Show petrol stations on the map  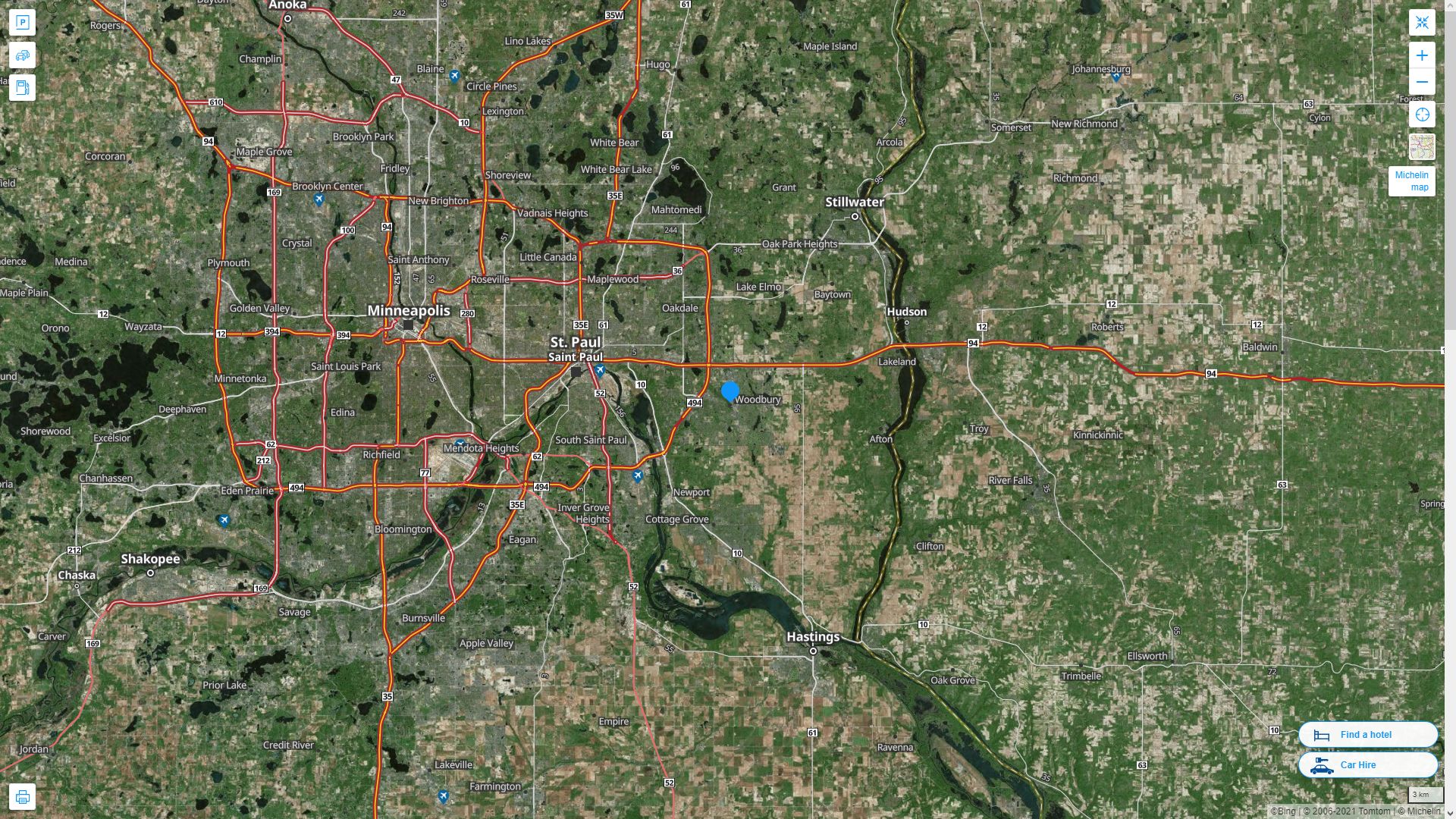[22, 88]
